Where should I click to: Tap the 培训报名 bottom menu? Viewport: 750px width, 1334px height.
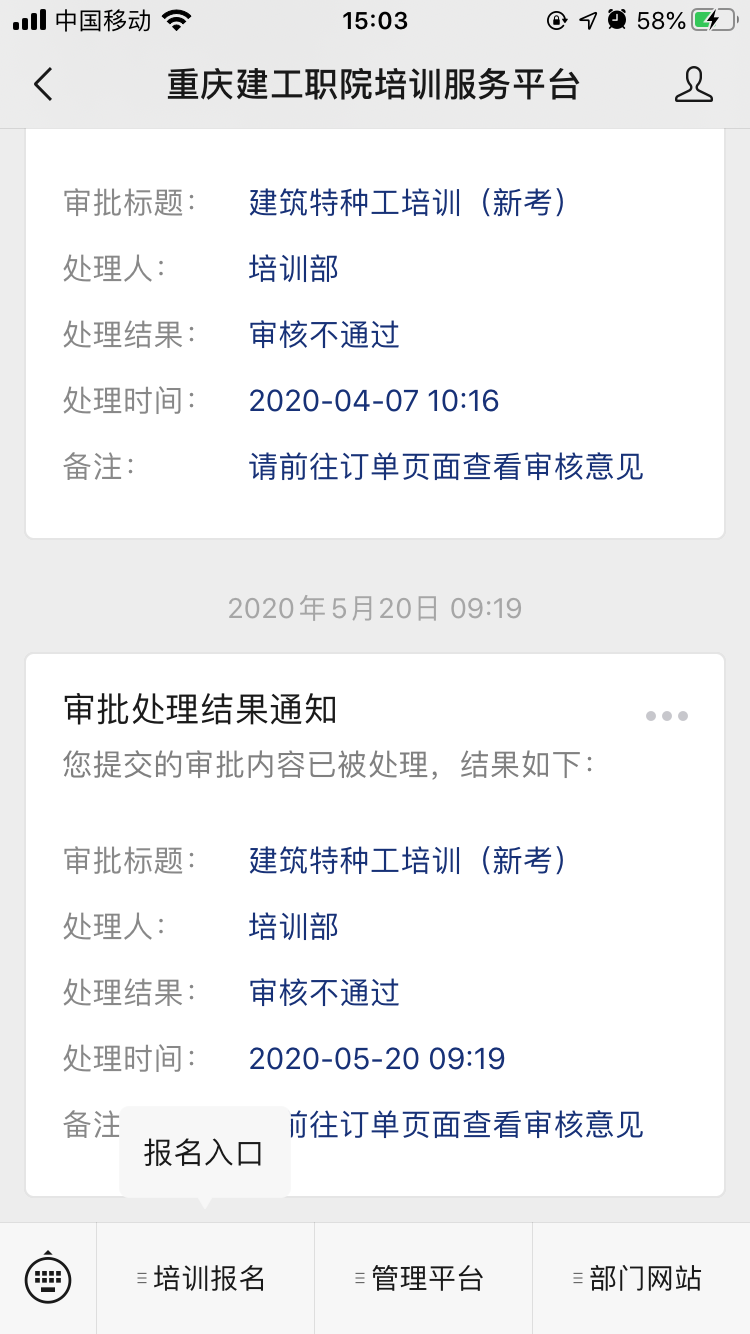point(205,1278)
